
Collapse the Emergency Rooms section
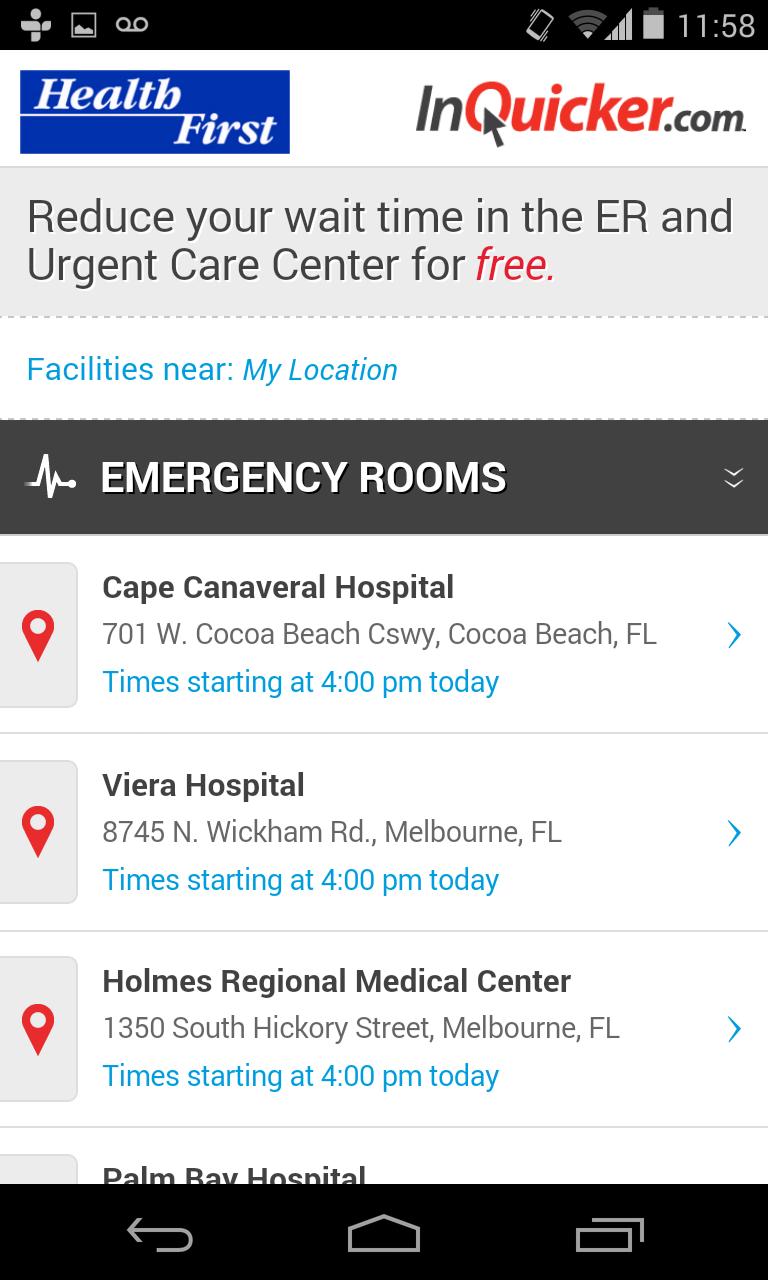coord(733,478)
